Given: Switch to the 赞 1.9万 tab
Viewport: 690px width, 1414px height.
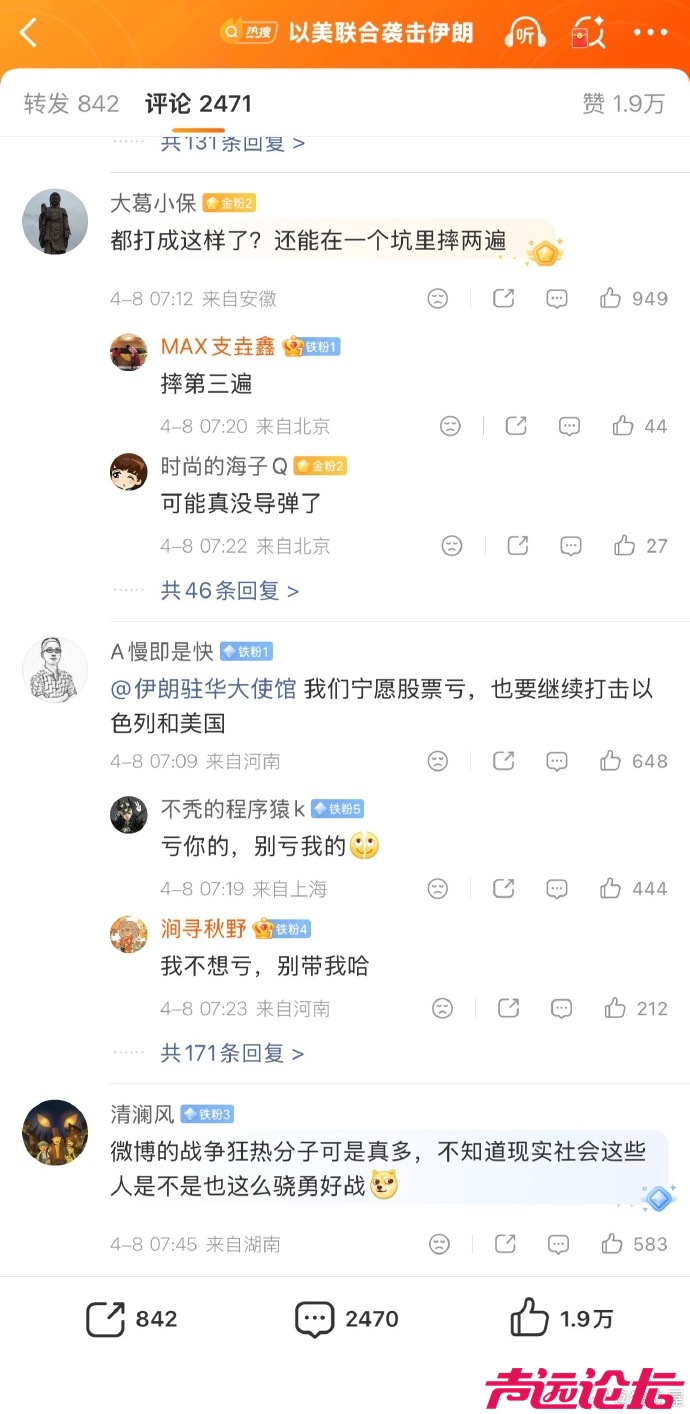Looking at the screenshot, I should pyautogui.click(x=623, y=104).
